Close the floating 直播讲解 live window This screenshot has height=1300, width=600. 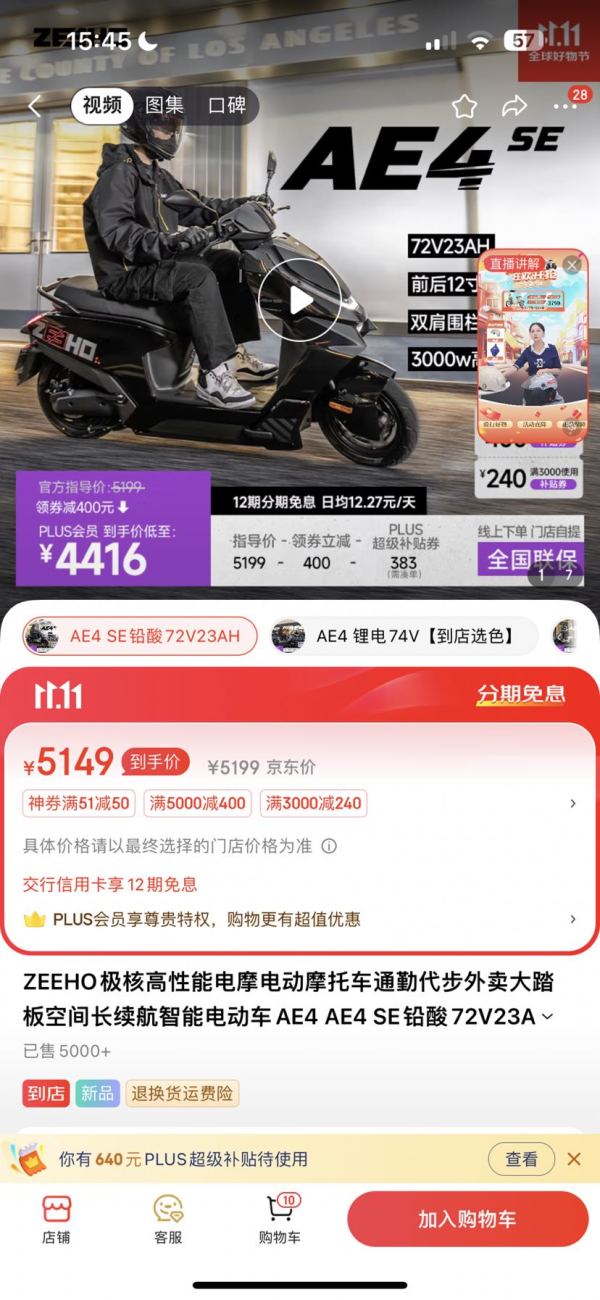tap(571, 265)
